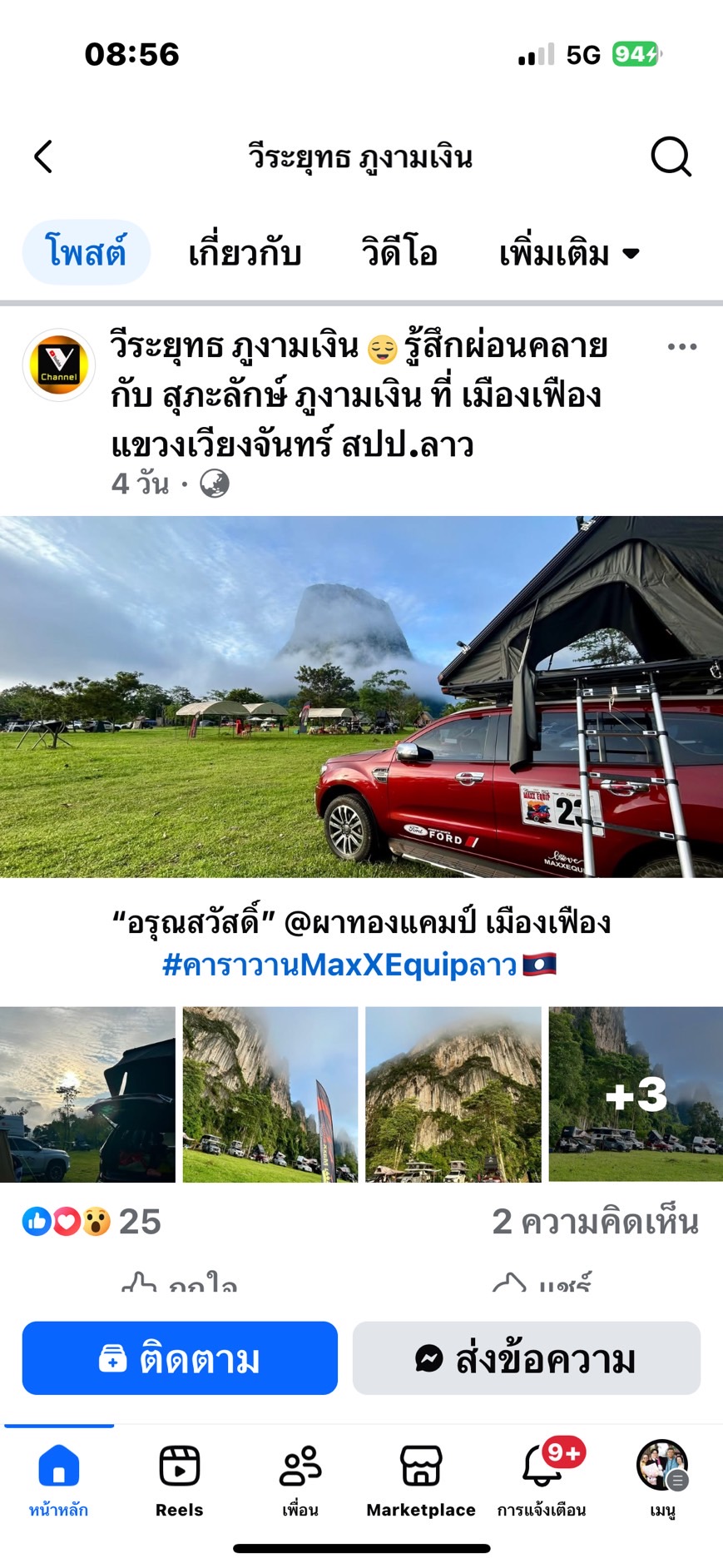This screenshot has width=723, height=1568.
Task: Open the #คาราวานMaxXEquipลาว hashtag
Action: tap(359, 965)
